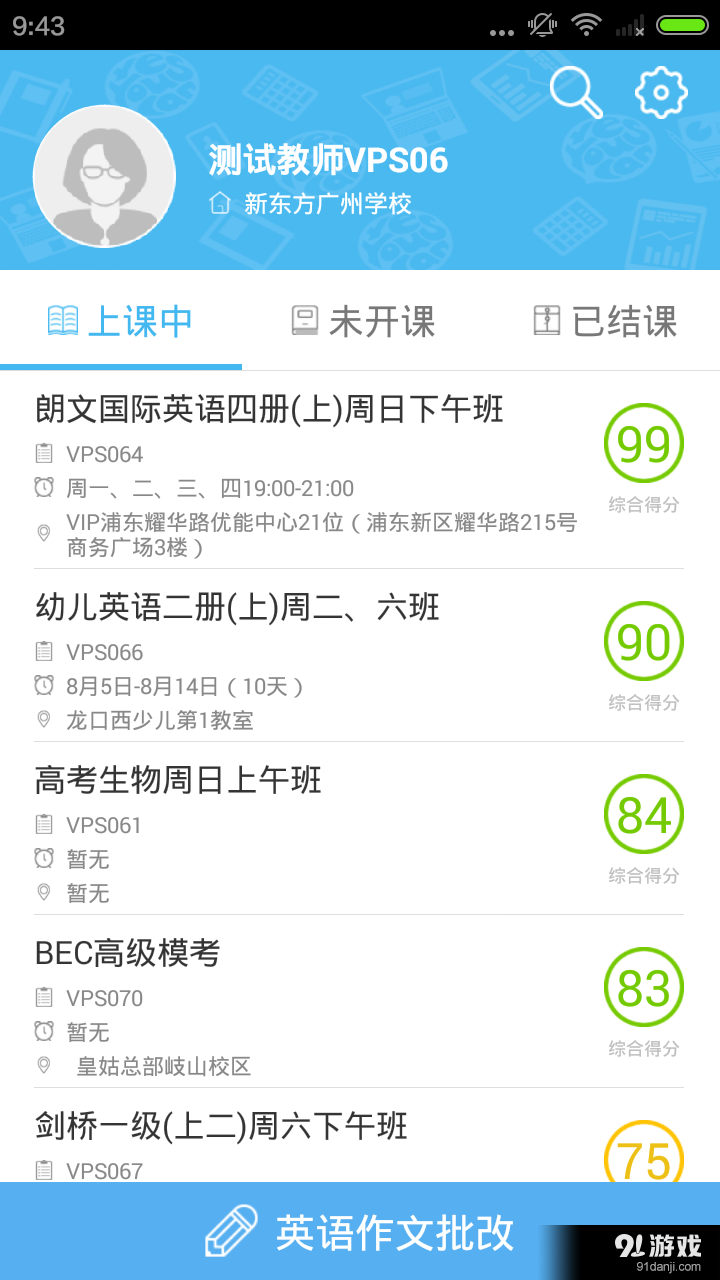720x1280 pixels.
Task: Tap the clock icon showing 8月5日-8月14日
Action: point(44,687)
